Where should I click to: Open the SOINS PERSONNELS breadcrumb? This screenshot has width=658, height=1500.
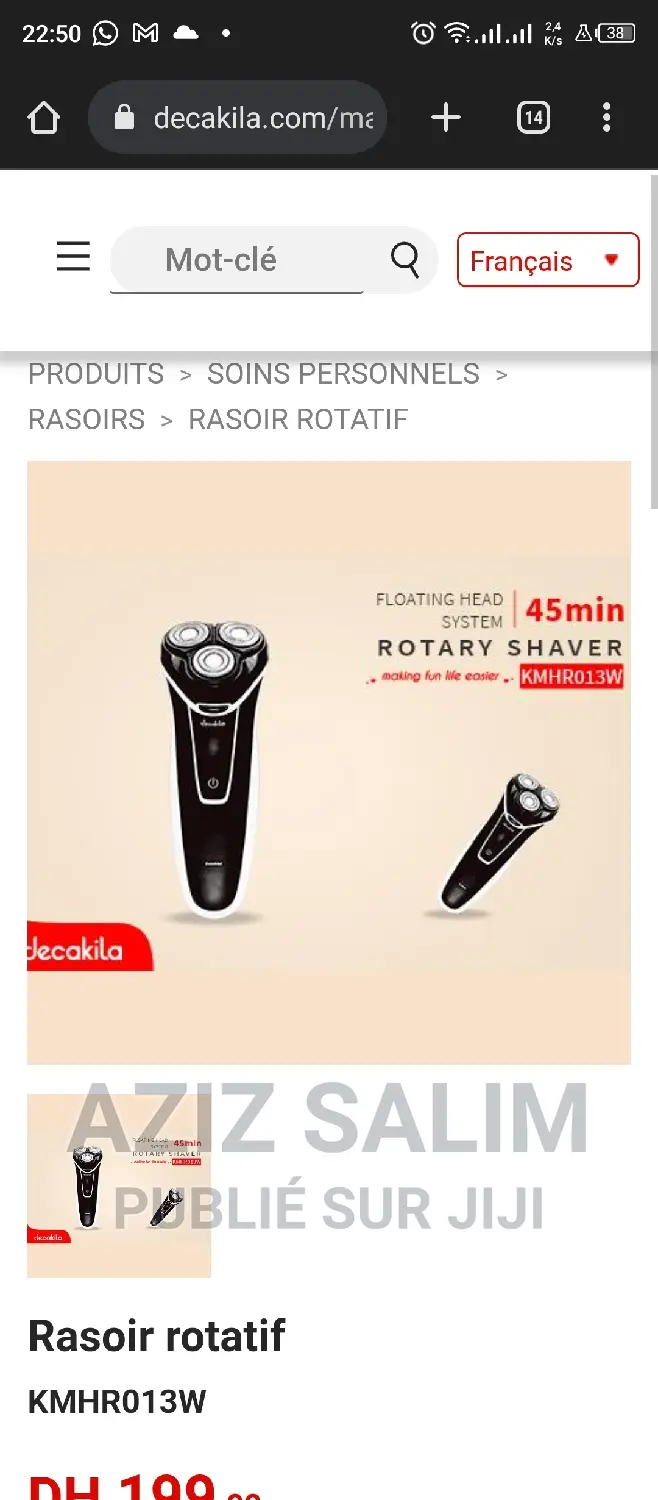click(343, 374)
